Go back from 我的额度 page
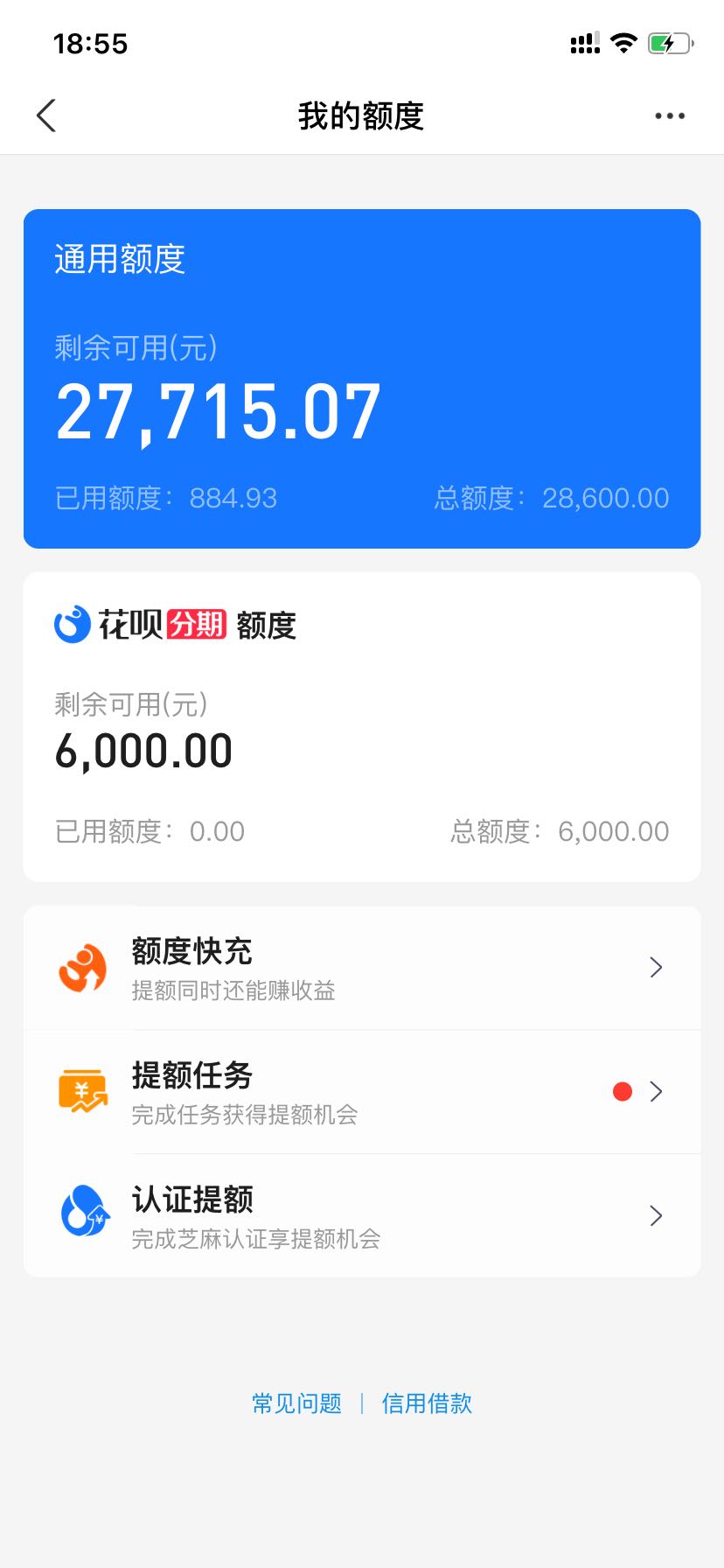724x1568 pixels. coord(46,115)
